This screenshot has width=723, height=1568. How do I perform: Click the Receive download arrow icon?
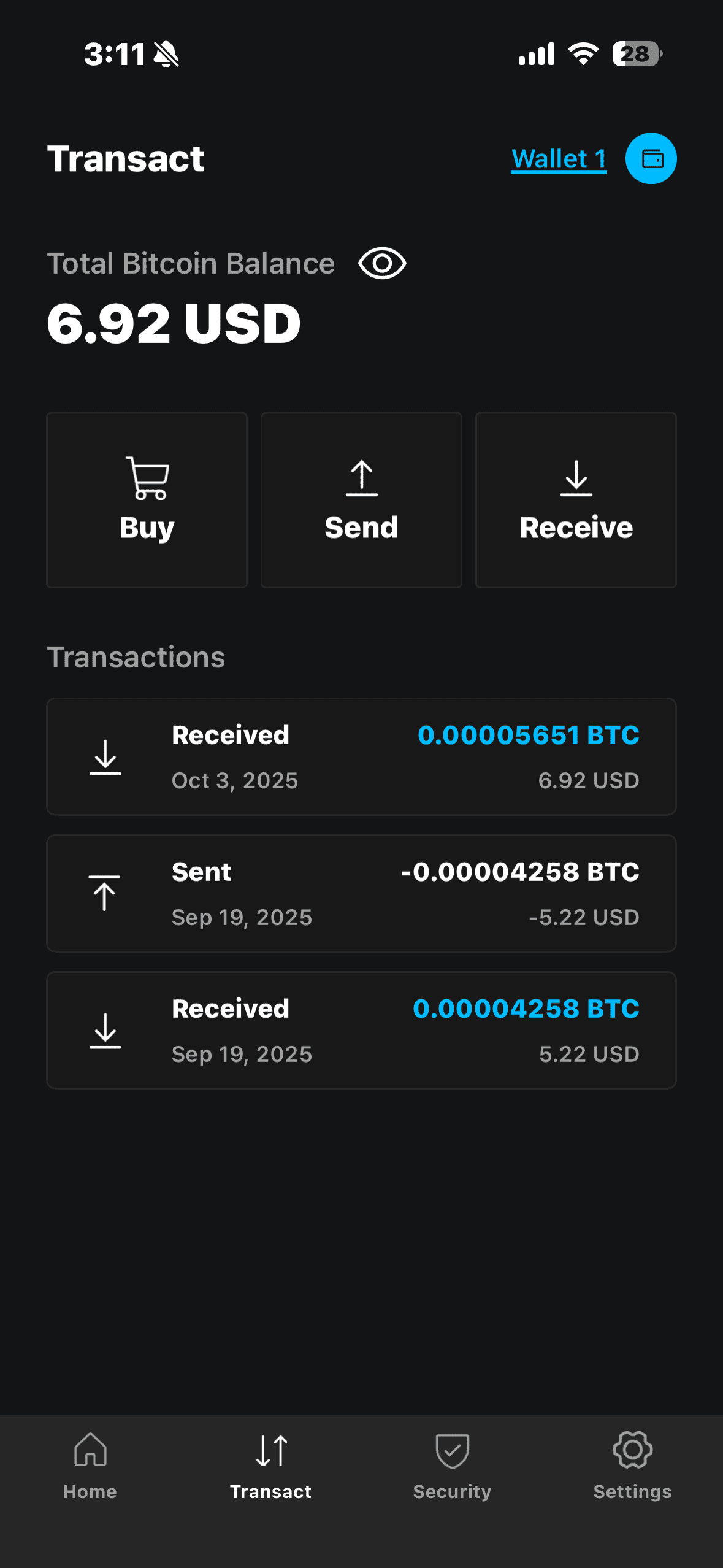(x=575, y=480)
